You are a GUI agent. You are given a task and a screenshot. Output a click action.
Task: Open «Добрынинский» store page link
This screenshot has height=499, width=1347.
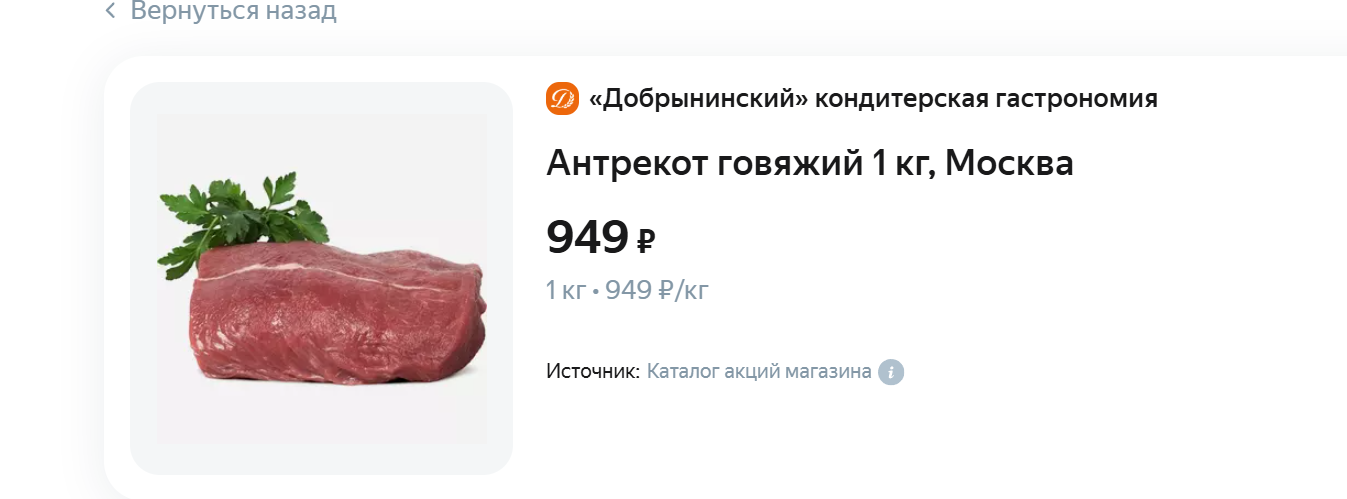pos(872,99)
